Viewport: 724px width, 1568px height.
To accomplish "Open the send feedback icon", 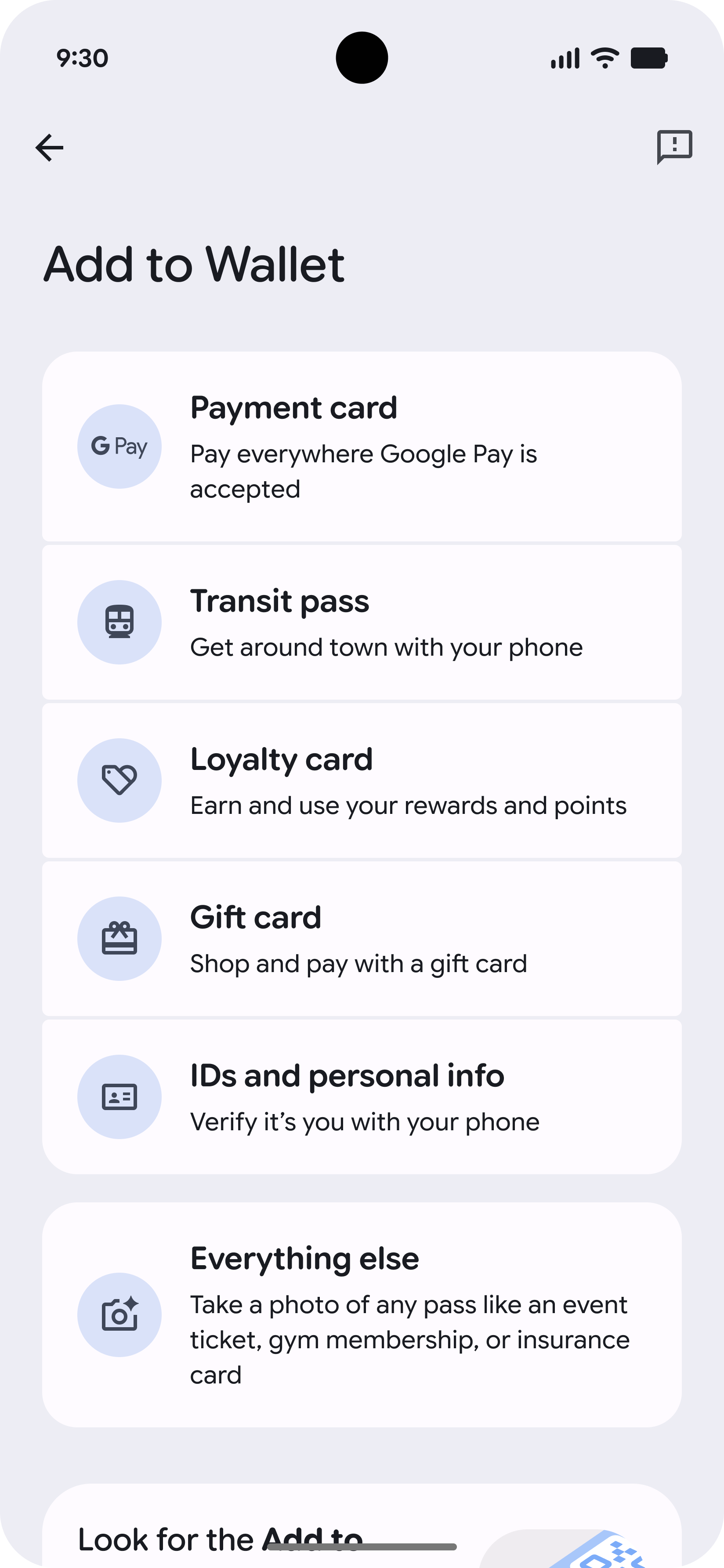I will click(x=674, y=146).
